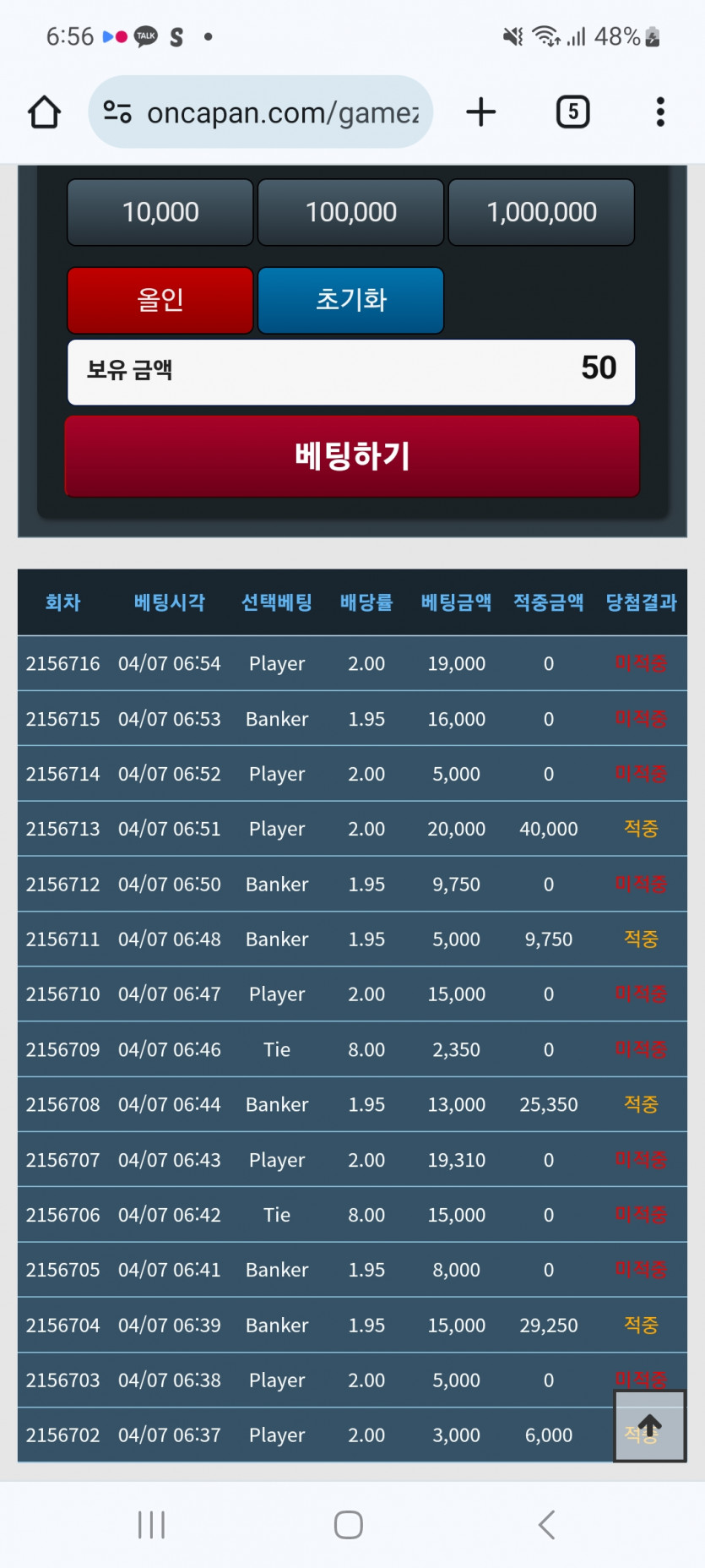The width and height of the screenshot is (705, 1568).
Task: Place the bet with 베팅하기
Action: click(352, 456)
